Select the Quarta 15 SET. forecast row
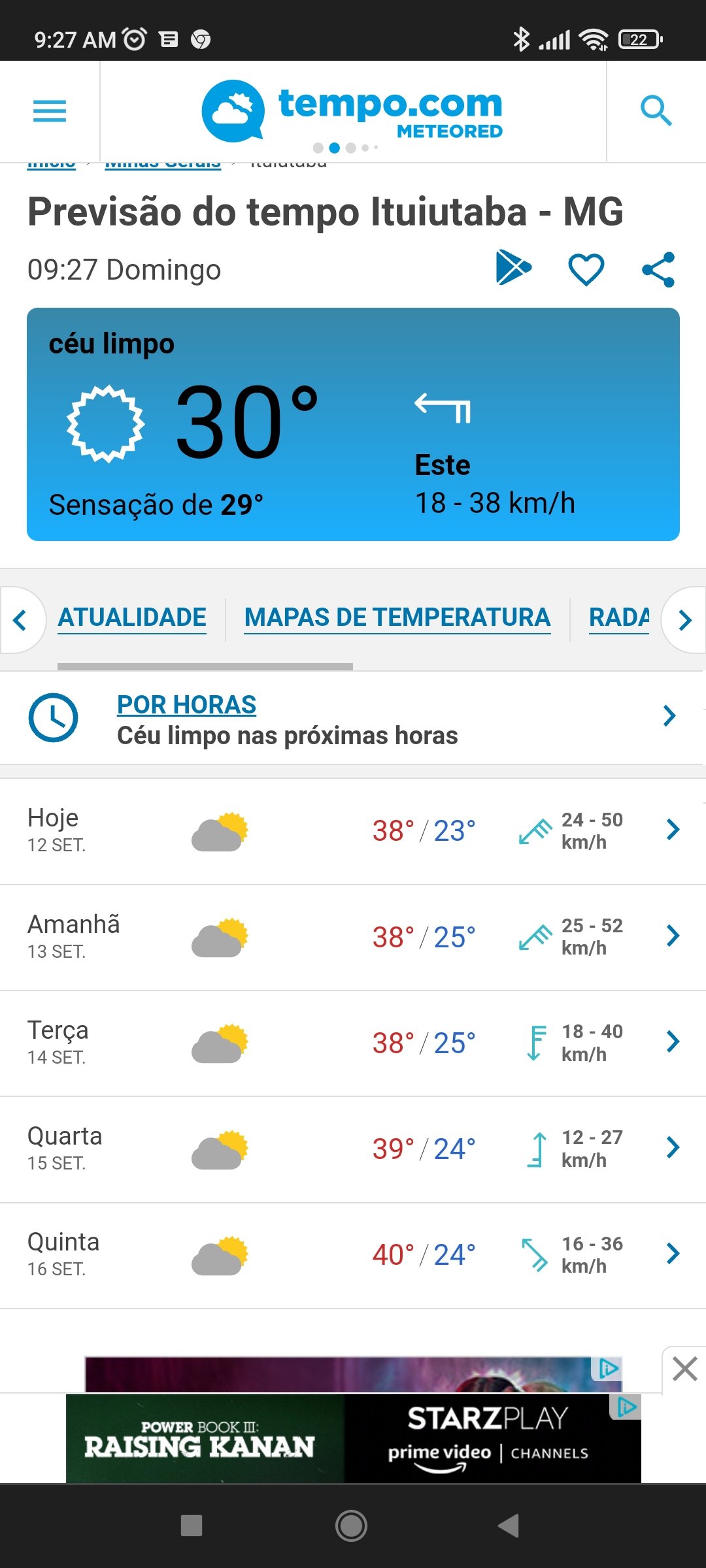This screenshot has height=1568, width=706. click(x=353, y=1149)
